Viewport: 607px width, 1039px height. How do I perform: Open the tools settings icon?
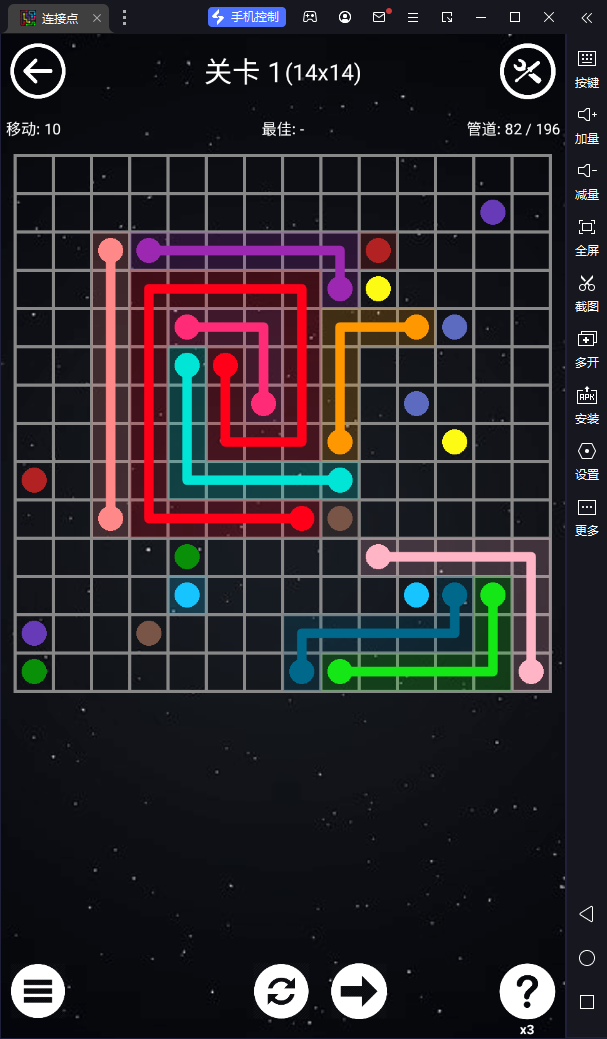click(x=527, y=71)
